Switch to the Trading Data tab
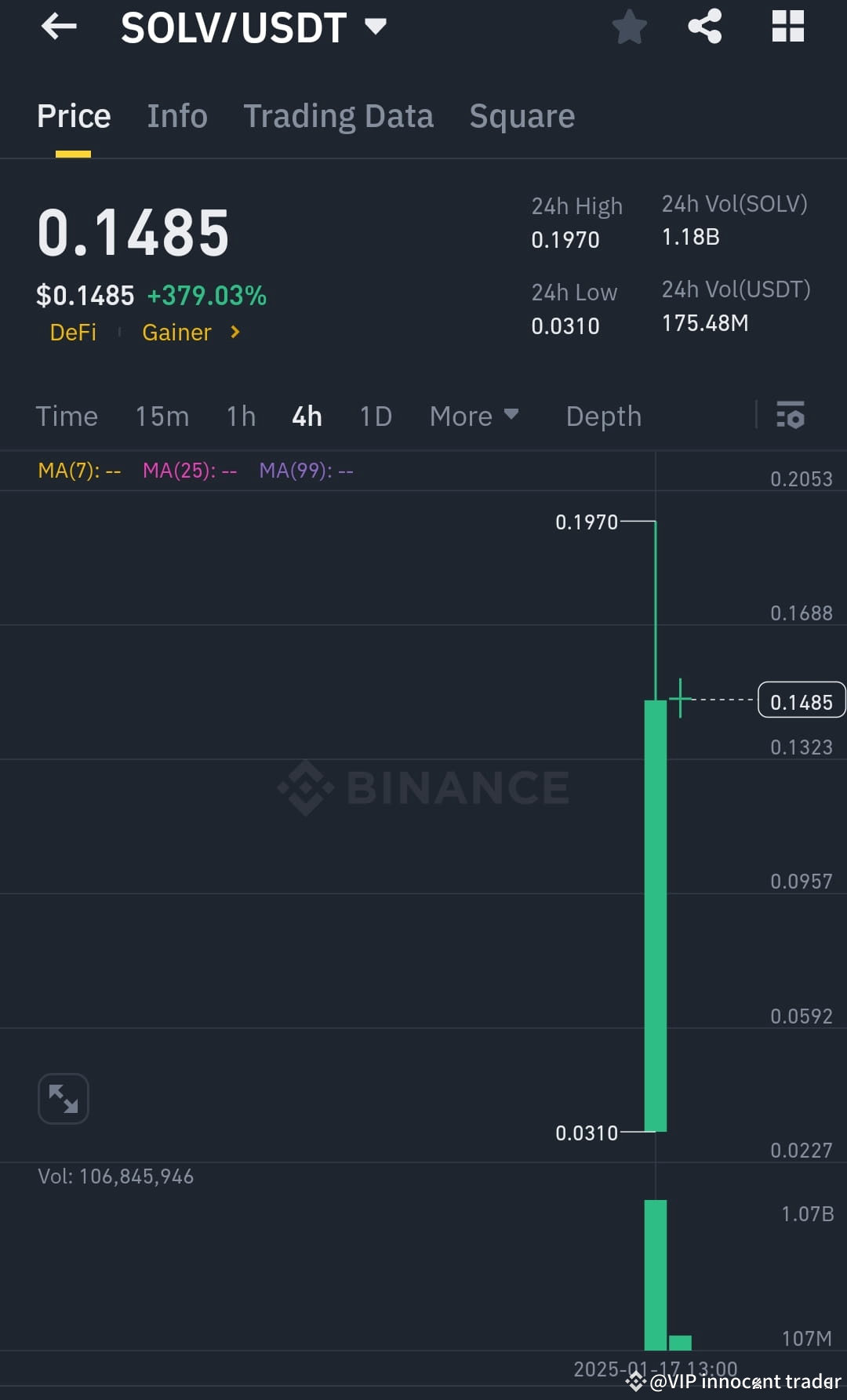This screenshot has width=847, height=1400. click(339, 115)
